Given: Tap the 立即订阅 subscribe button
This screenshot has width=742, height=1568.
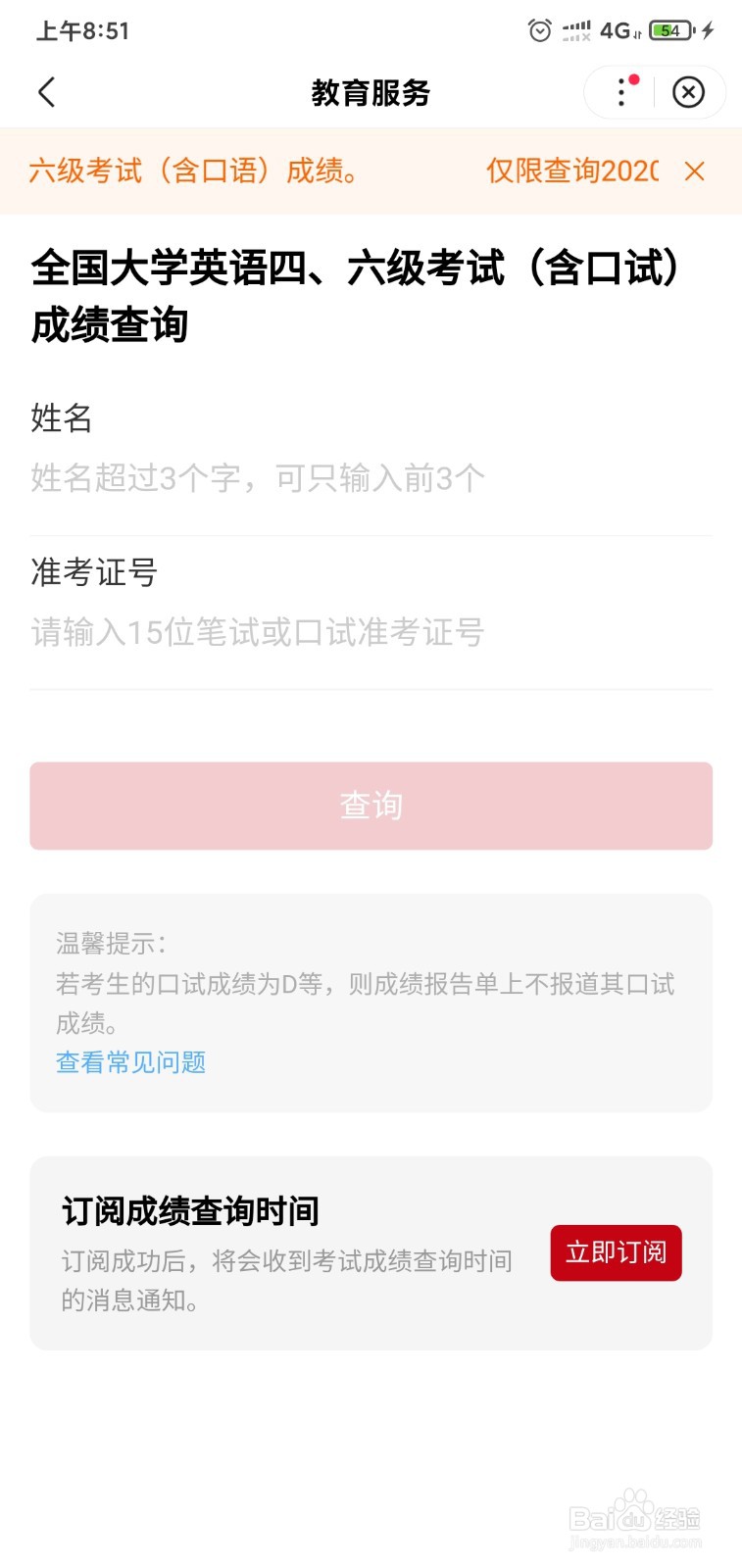Looking at the screenshot, I should (x=616, y=1252).
